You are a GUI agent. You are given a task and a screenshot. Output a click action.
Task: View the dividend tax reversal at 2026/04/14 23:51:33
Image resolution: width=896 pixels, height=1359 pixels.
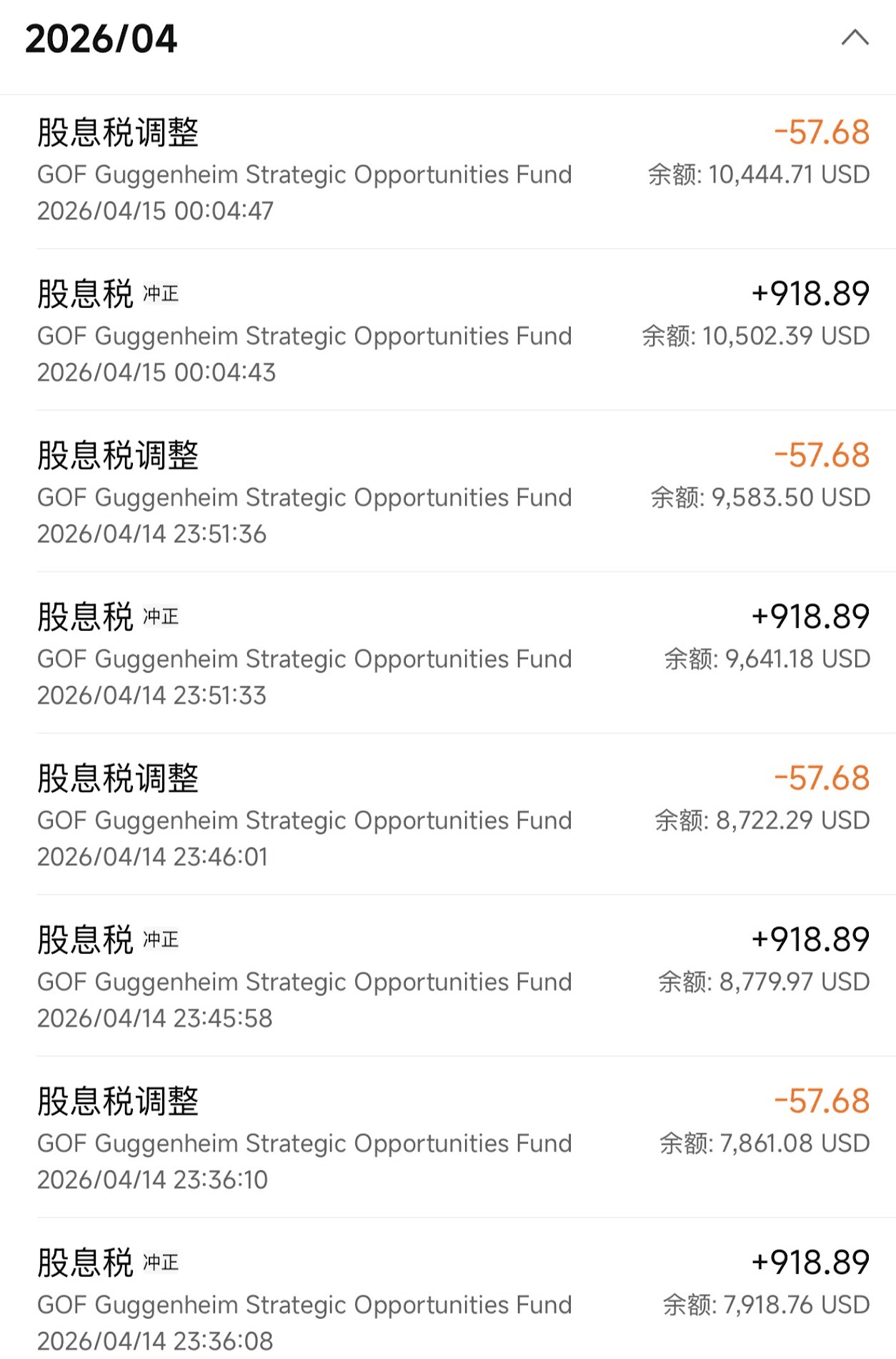coord(448,656)
